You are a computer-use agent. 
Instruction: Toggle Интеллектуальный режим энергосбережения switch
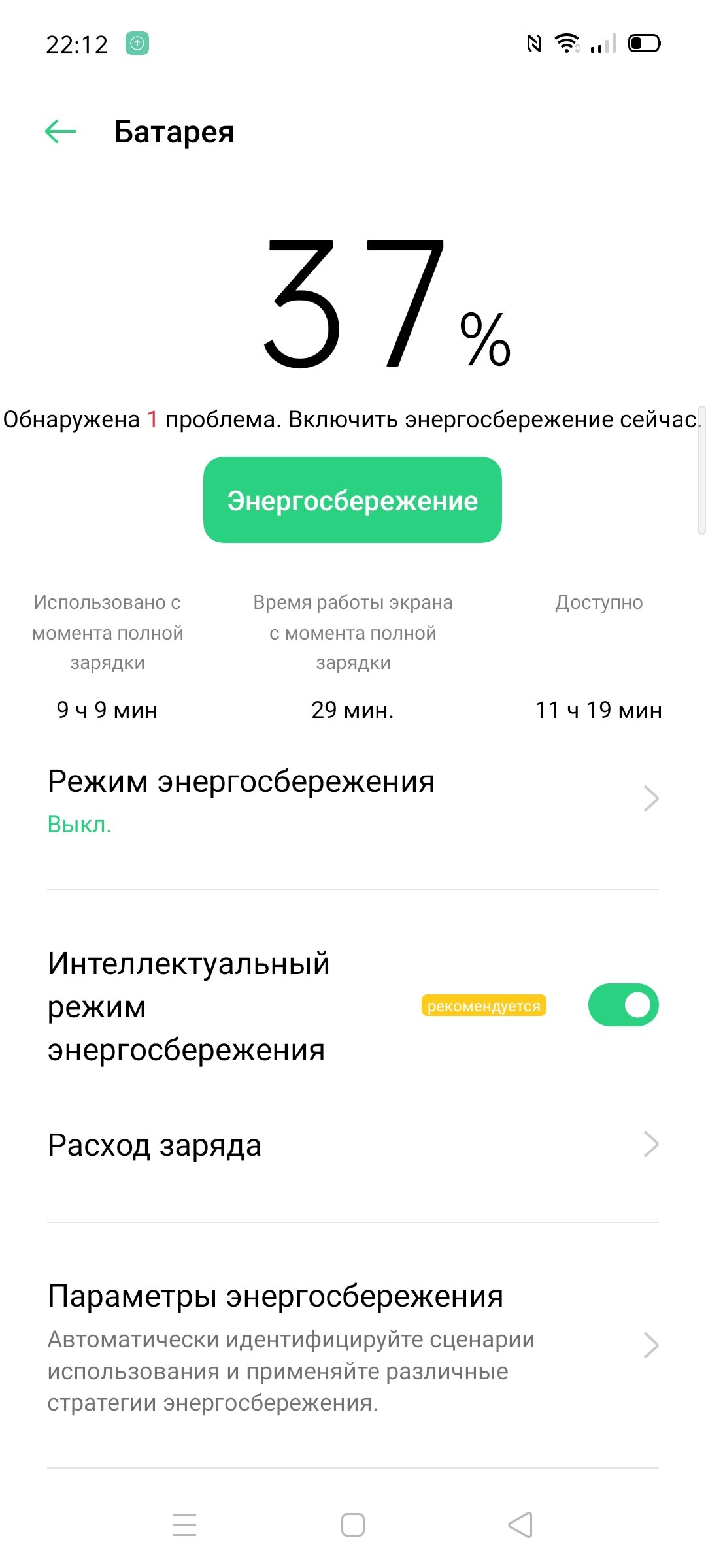point(623,1005)
